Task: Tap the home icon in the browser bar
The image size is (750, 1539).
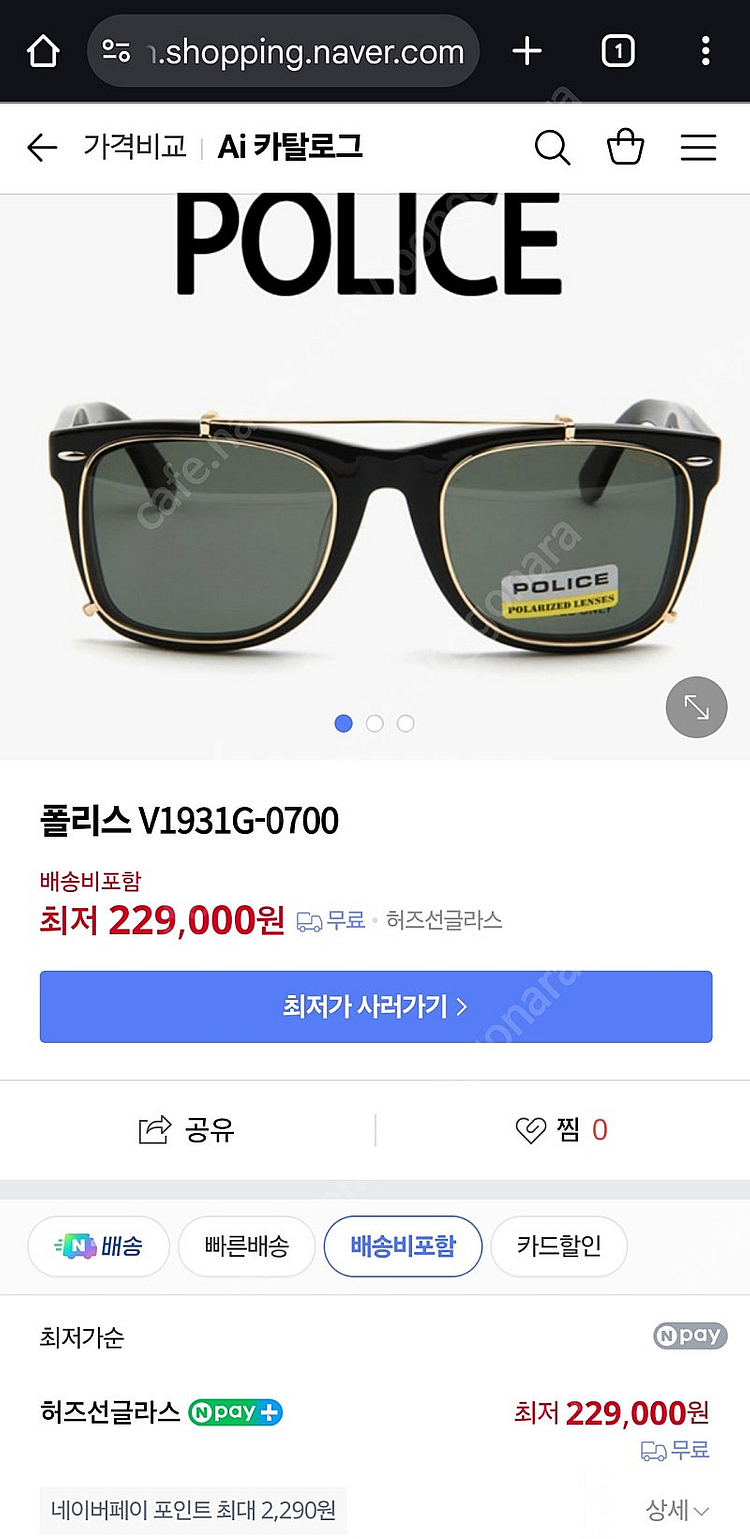Action: pos(42,50)
